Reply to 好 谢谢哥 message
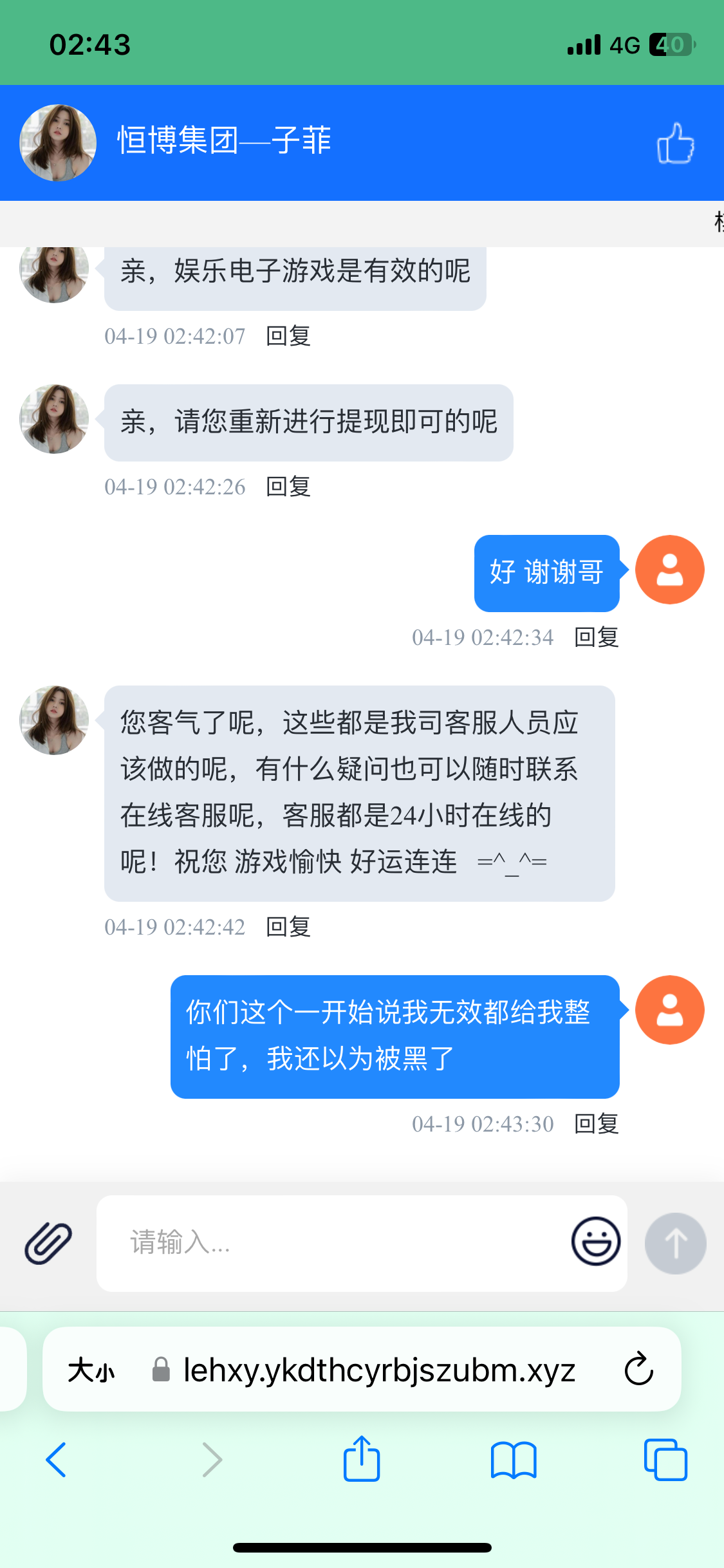724x1568 pixels. point(596,637)
